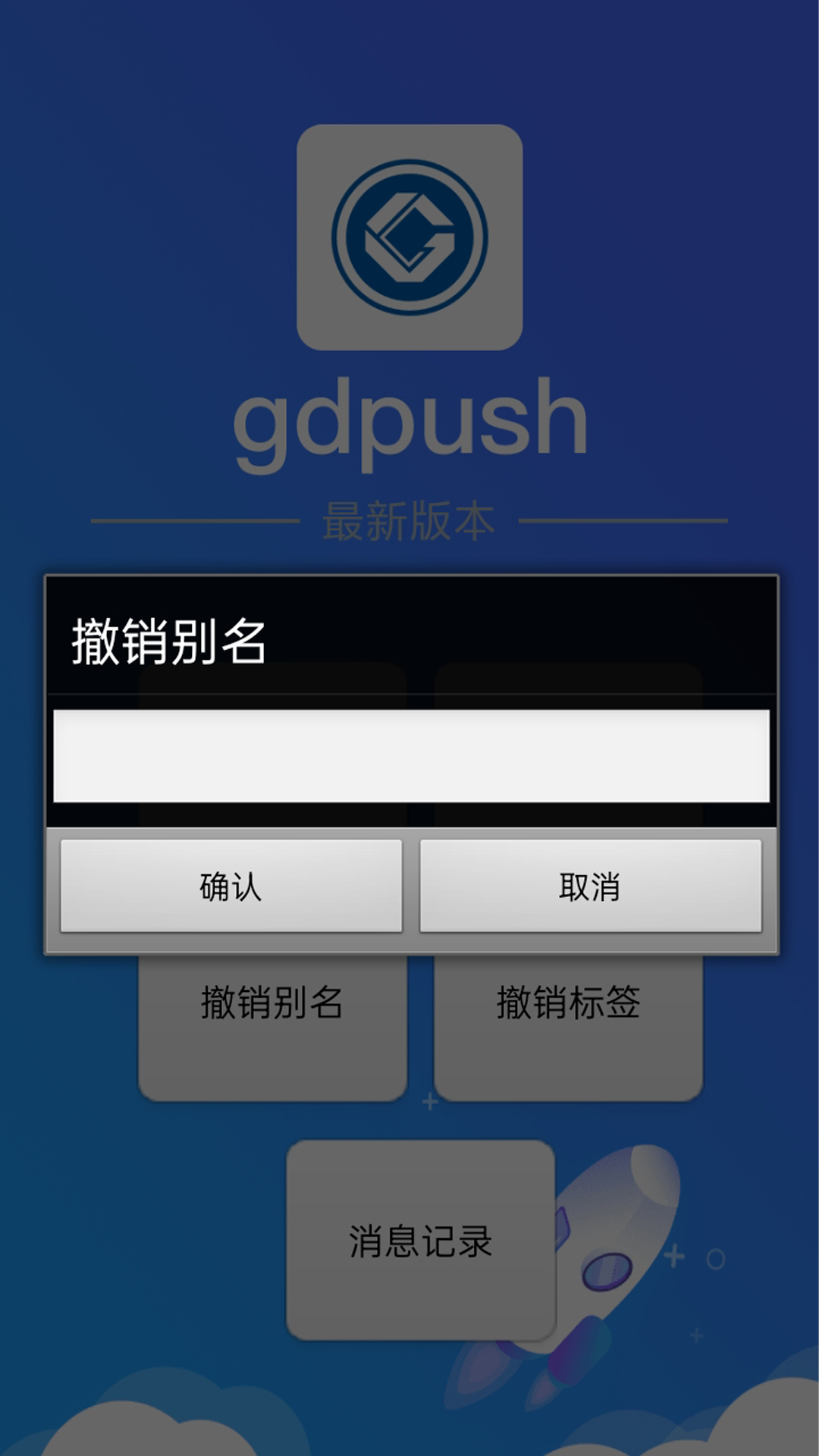
Task: Confirm alias removal with the 确认 button
Action: click(x=230, y=885)
